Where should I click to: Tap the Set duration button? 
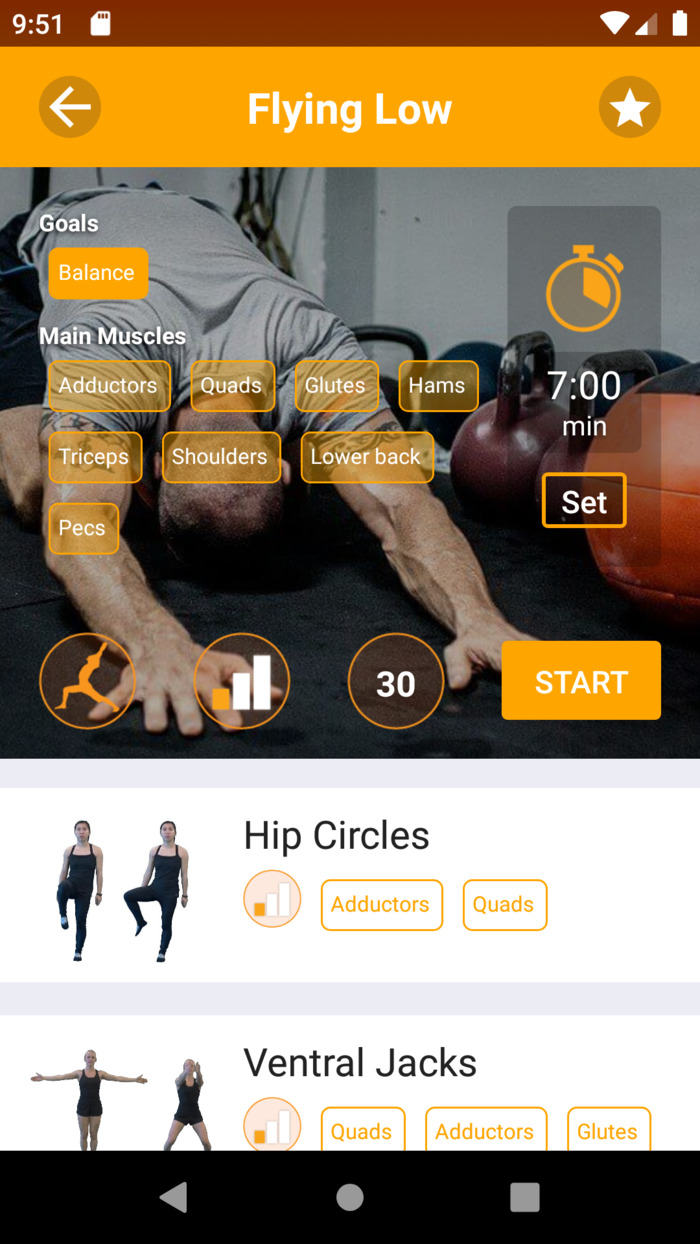click(x=584, y=501)
